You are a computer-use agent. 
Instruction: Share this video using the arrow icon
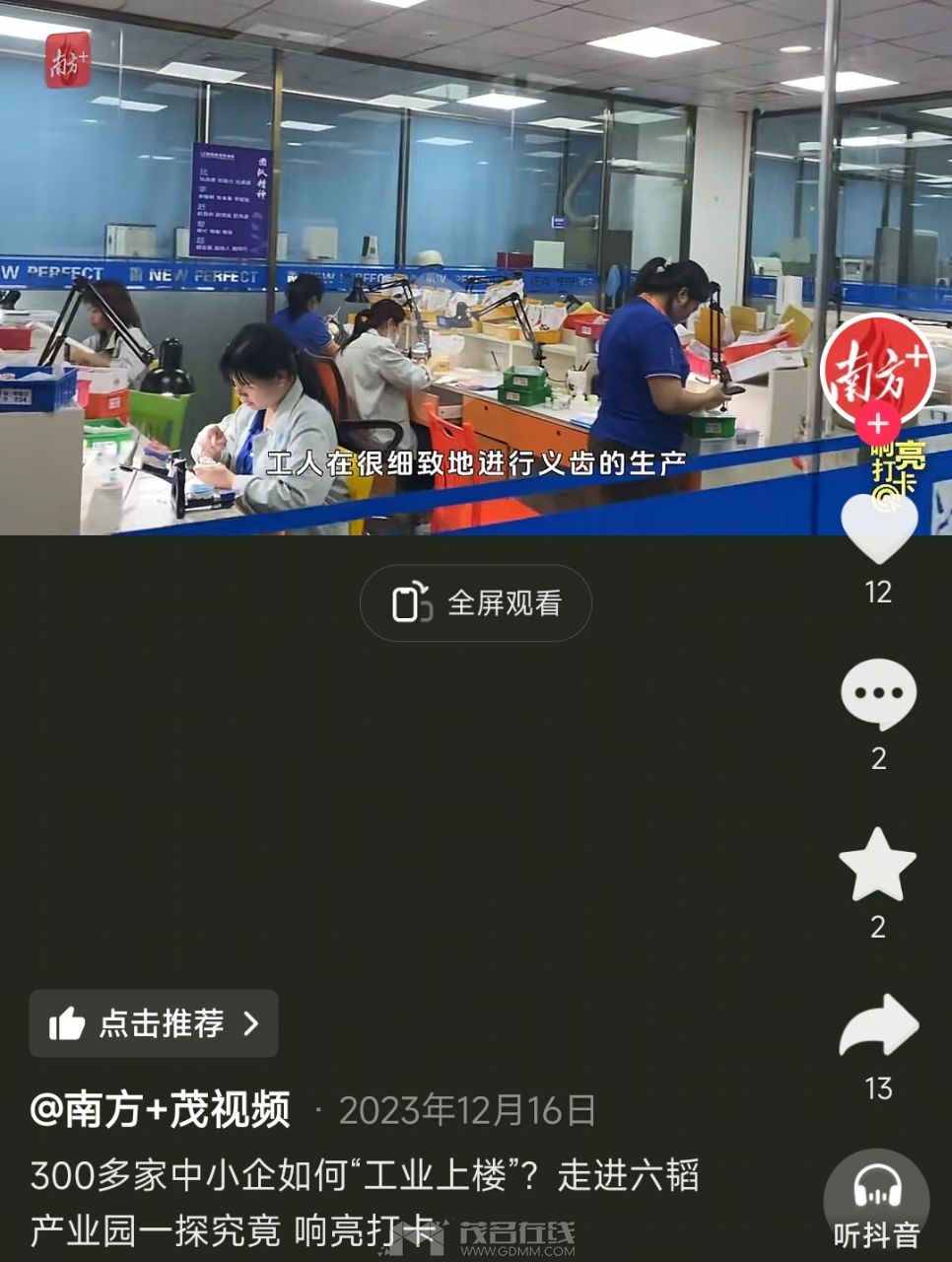pos(878,1026)
